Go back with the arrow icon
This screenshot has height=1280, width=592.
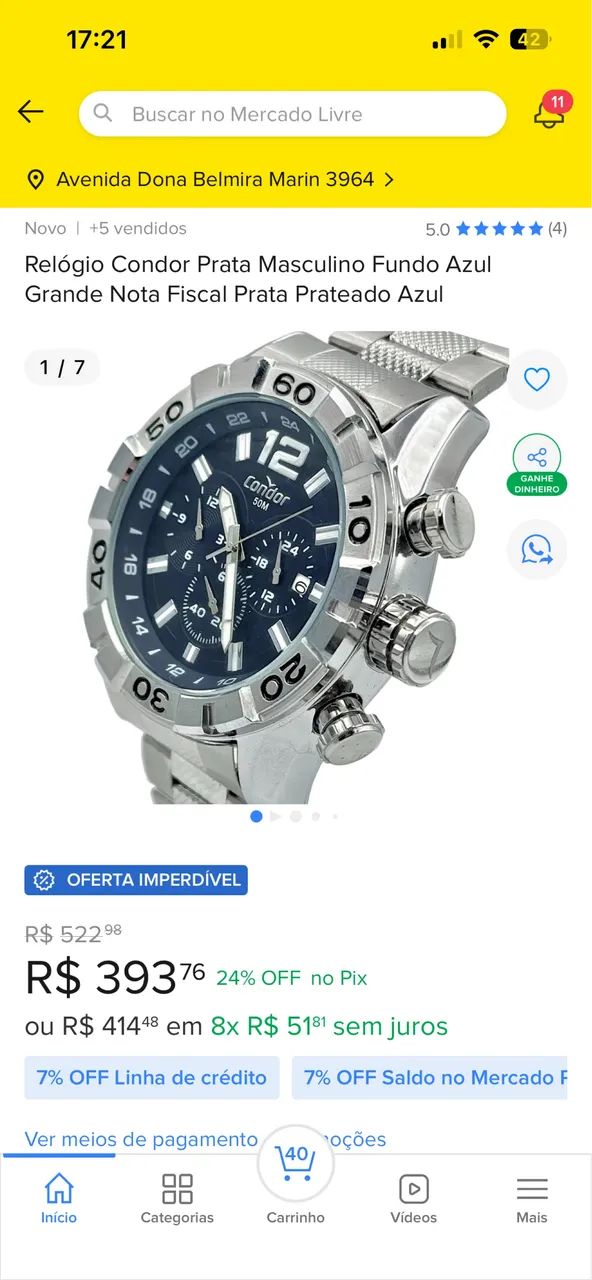point(31,112)
